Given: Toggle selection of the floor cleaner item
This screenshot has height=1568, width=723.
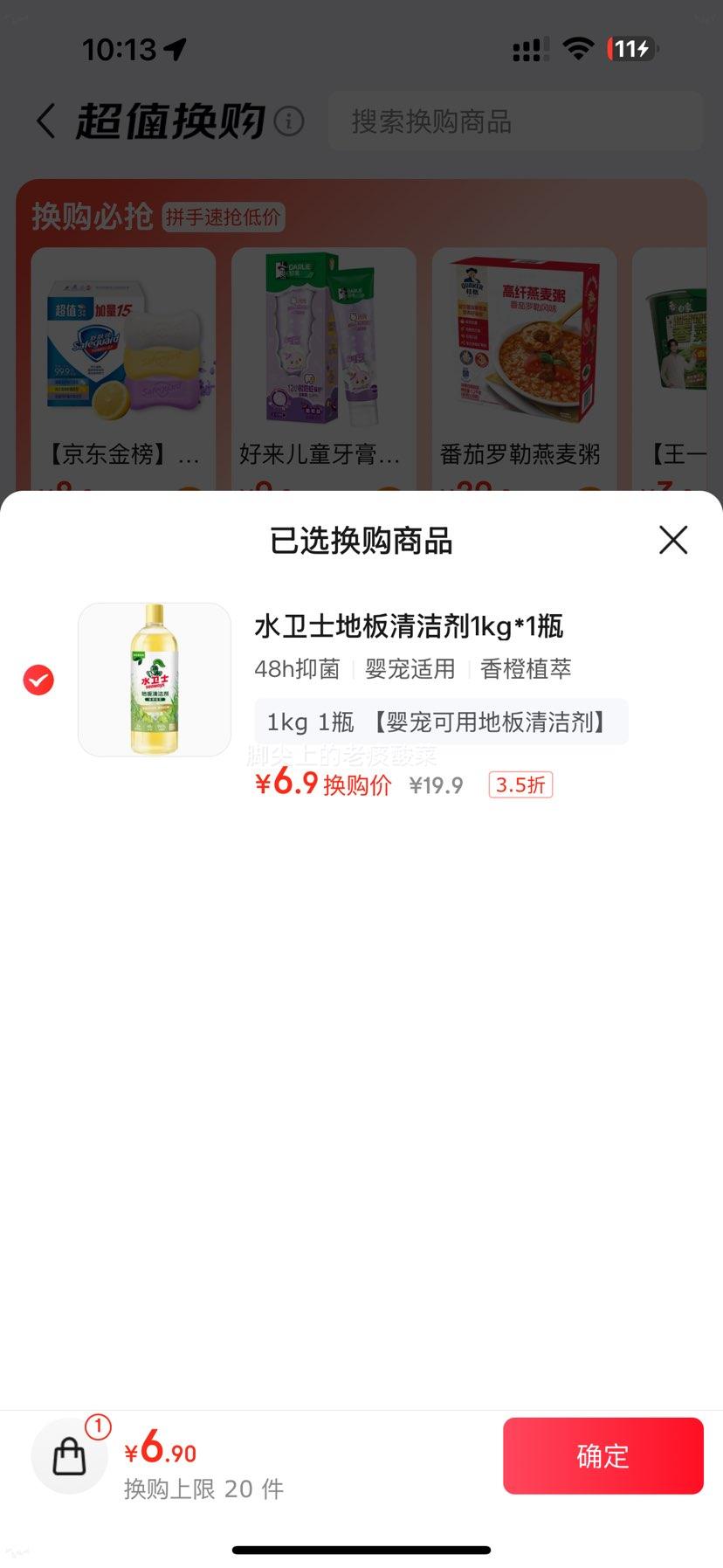Looking at the screenshot, I should coord(38,680).
